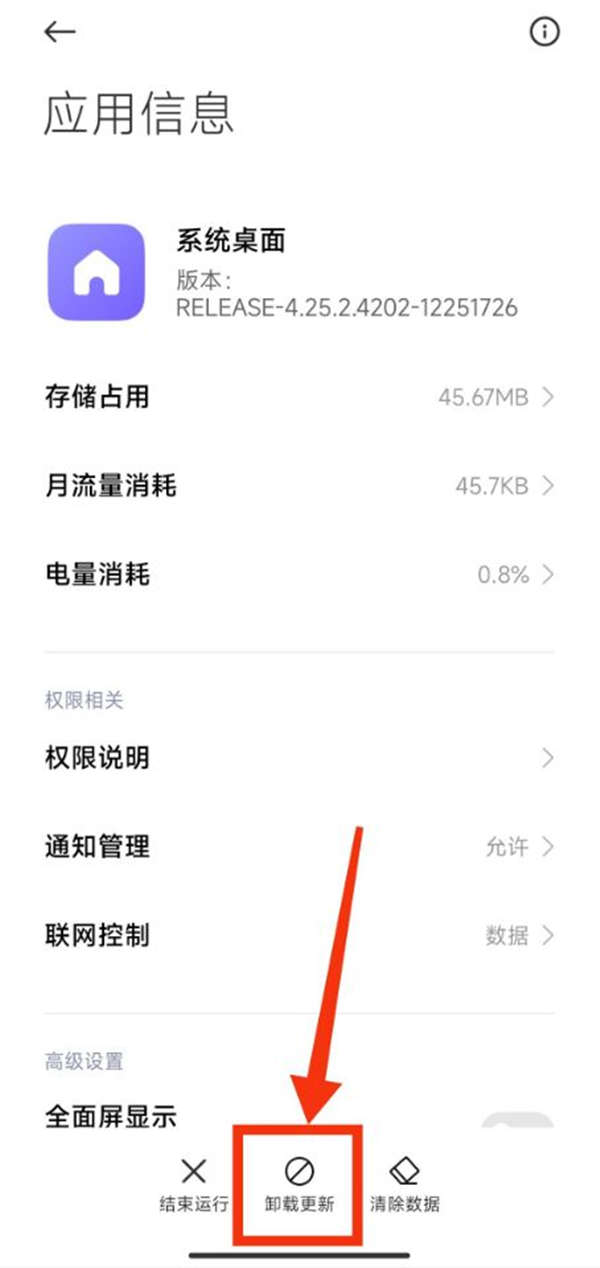The image size is (600, 1268).
Task: Open 存储占用 storage details
Action: pos(298,397)
